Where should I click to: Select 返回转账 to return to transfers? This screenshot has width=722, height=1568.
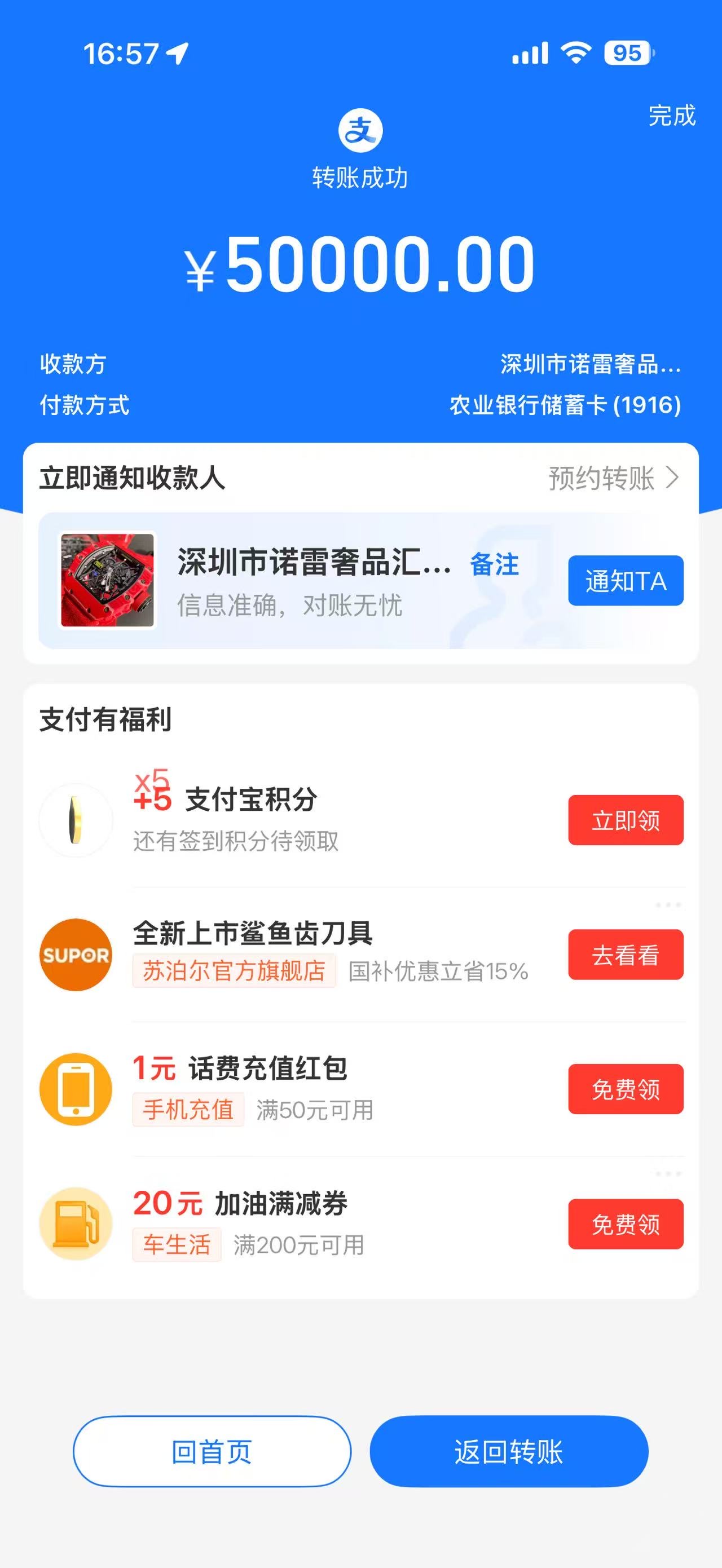pyautogui.click(x=509, y=1451)
